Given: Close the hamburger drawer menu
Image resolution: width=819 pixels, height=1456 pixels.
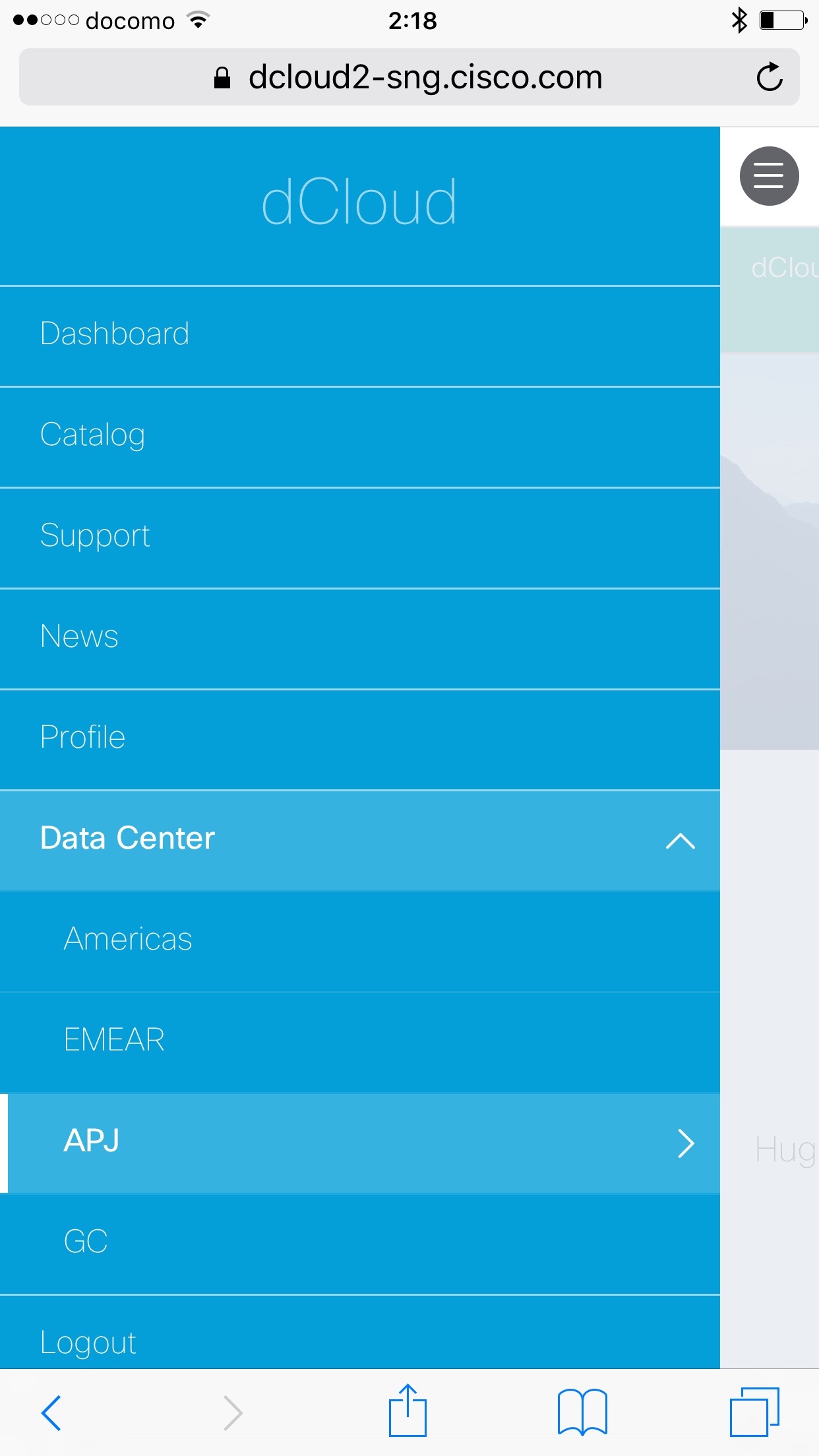Looking at the screenshot, I should pos(769,176).
